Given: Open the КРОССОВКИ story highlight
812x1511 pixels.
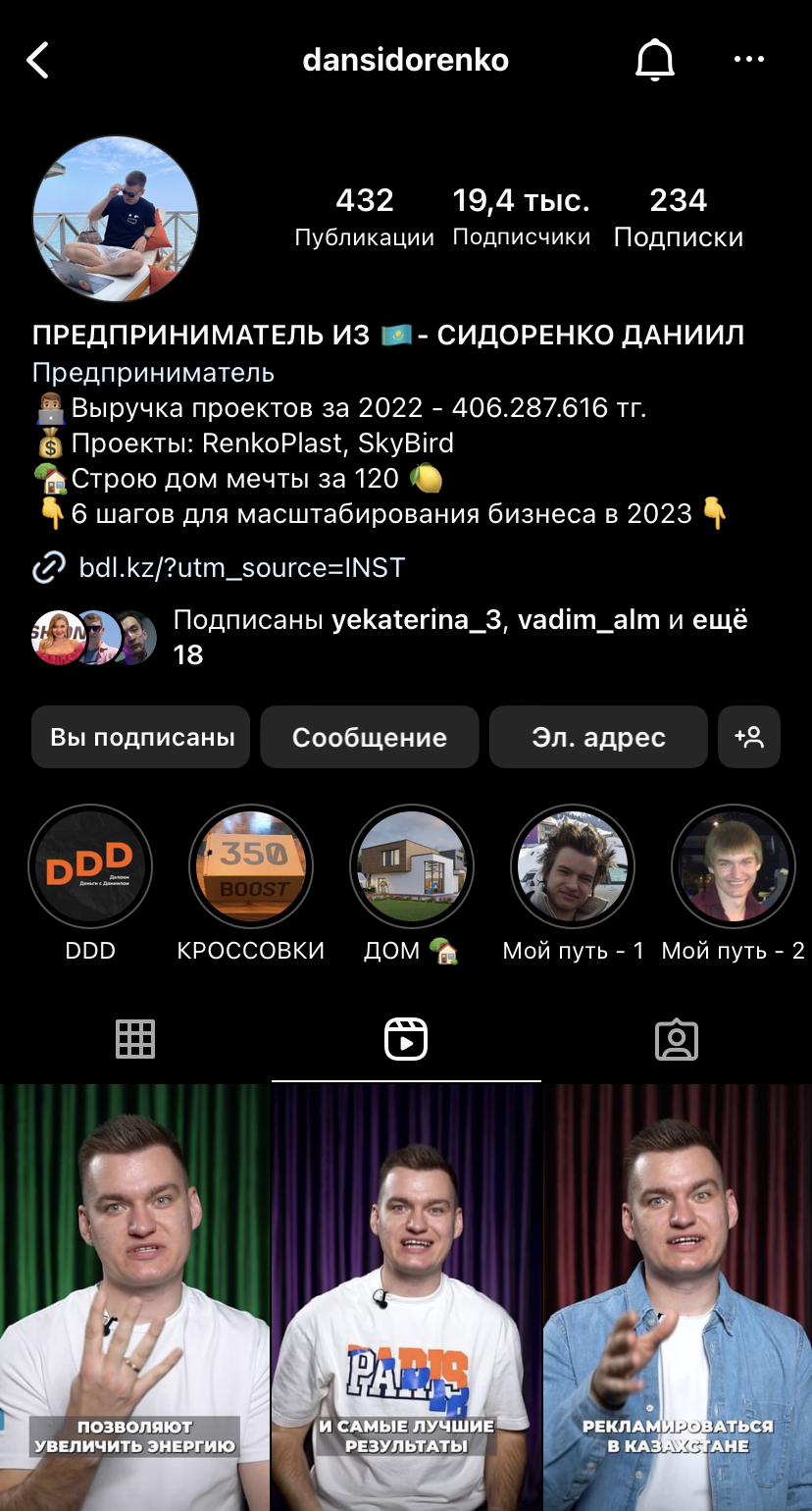Looking at the screenshot, I should point(251,866).
